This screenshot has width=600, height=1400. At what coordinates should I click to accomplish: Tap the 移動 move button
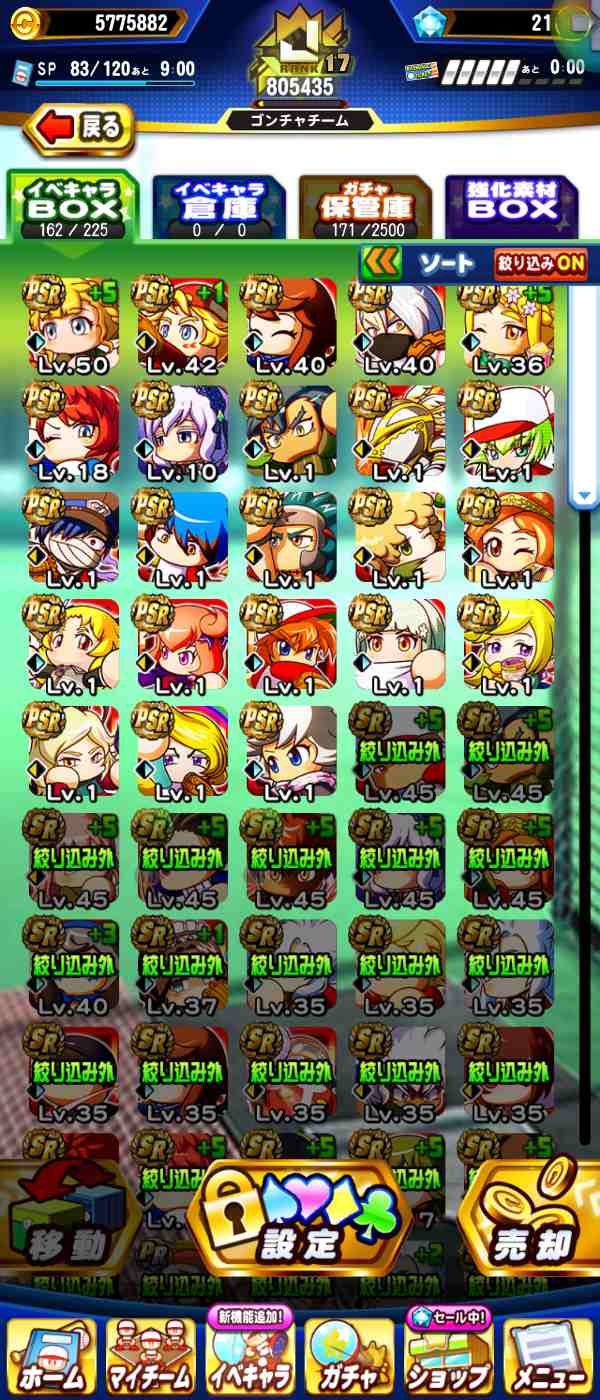coord(66,1232)
